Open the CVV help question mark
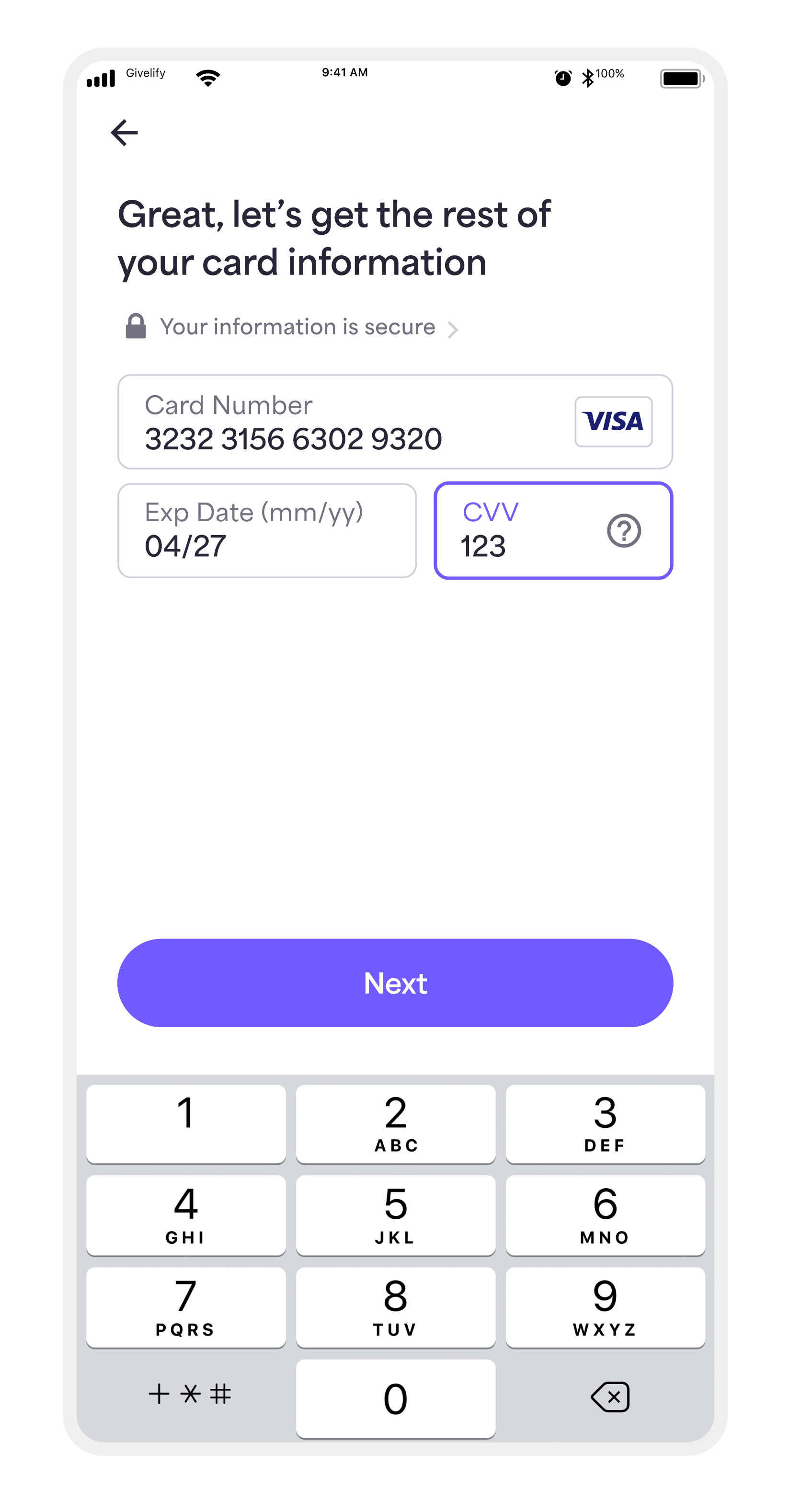The image size is (801, 1512). [624, 531]
